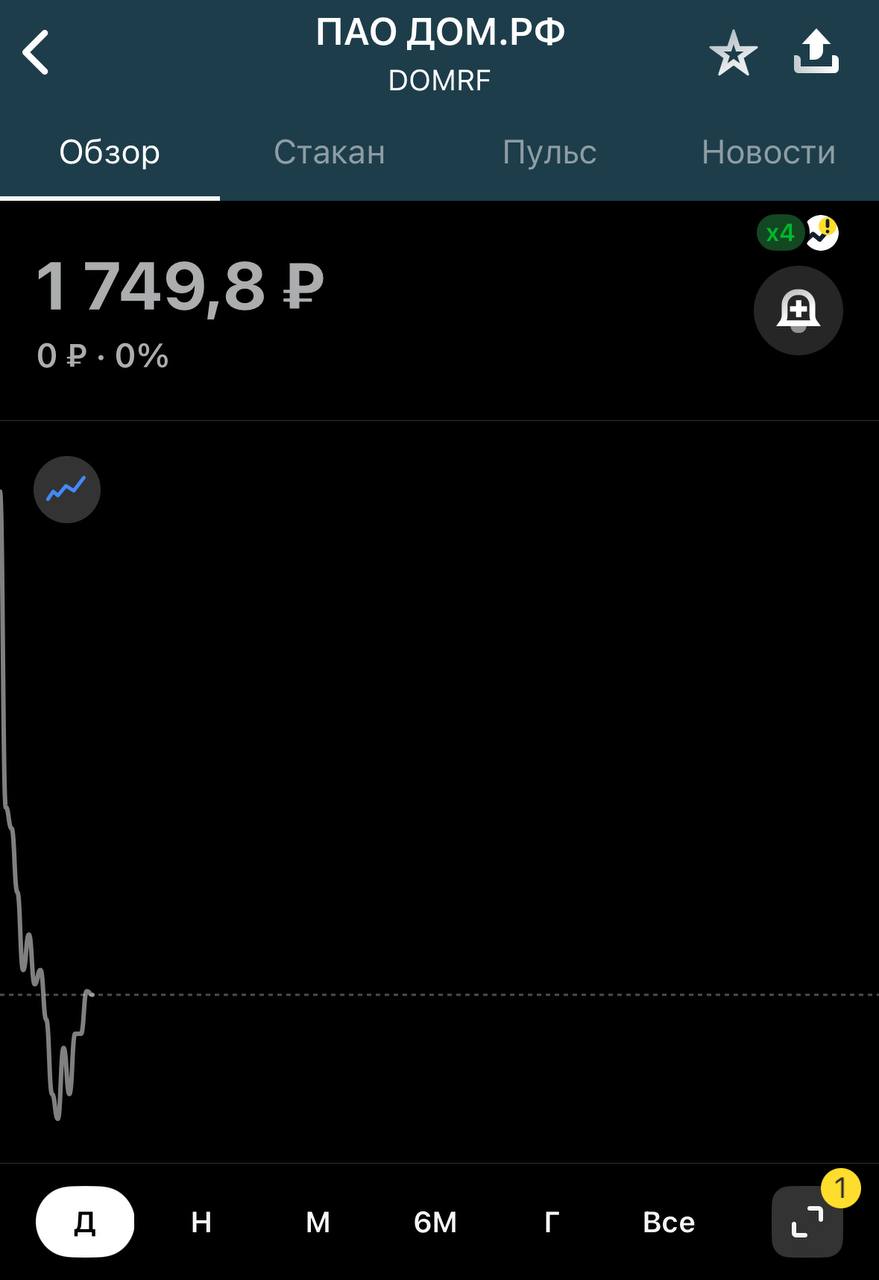Tap the x4 leverage badge
This screenshot has width=879, height=1280.
click(x=779, y=234)
